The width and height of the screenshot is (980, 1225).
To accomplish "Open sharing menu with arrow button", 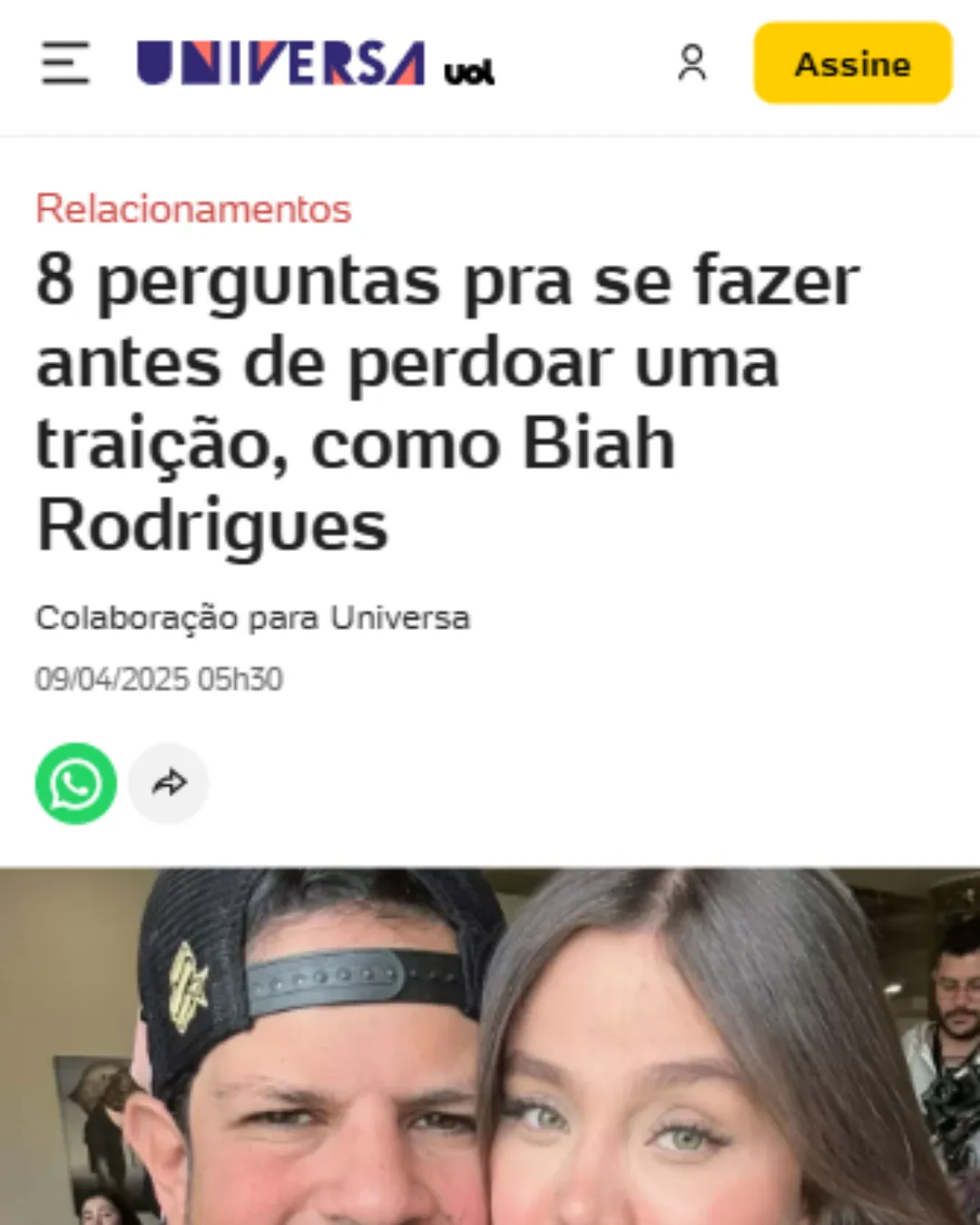I will tap(168, 781).
